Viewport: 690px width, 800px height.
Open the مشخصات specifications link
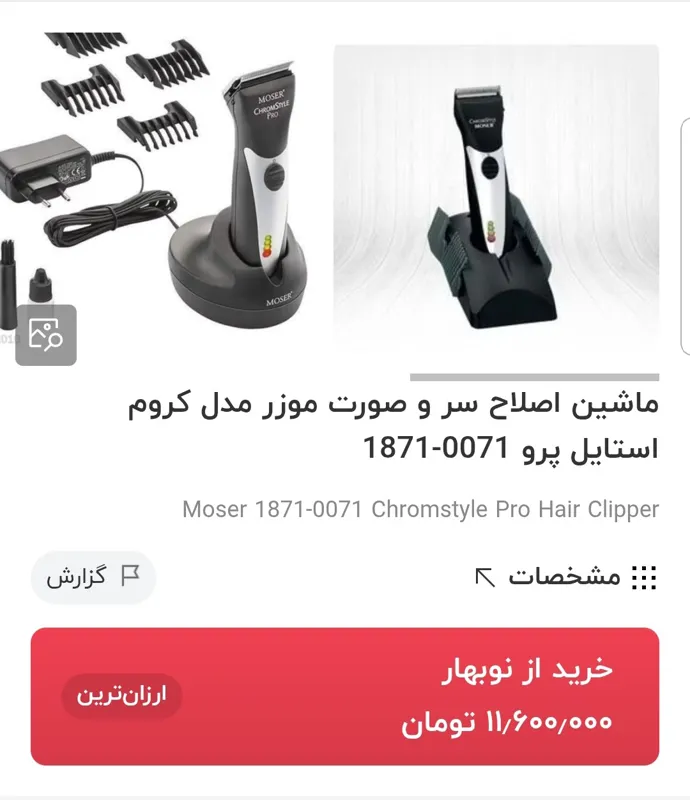[x=565, y=577]
